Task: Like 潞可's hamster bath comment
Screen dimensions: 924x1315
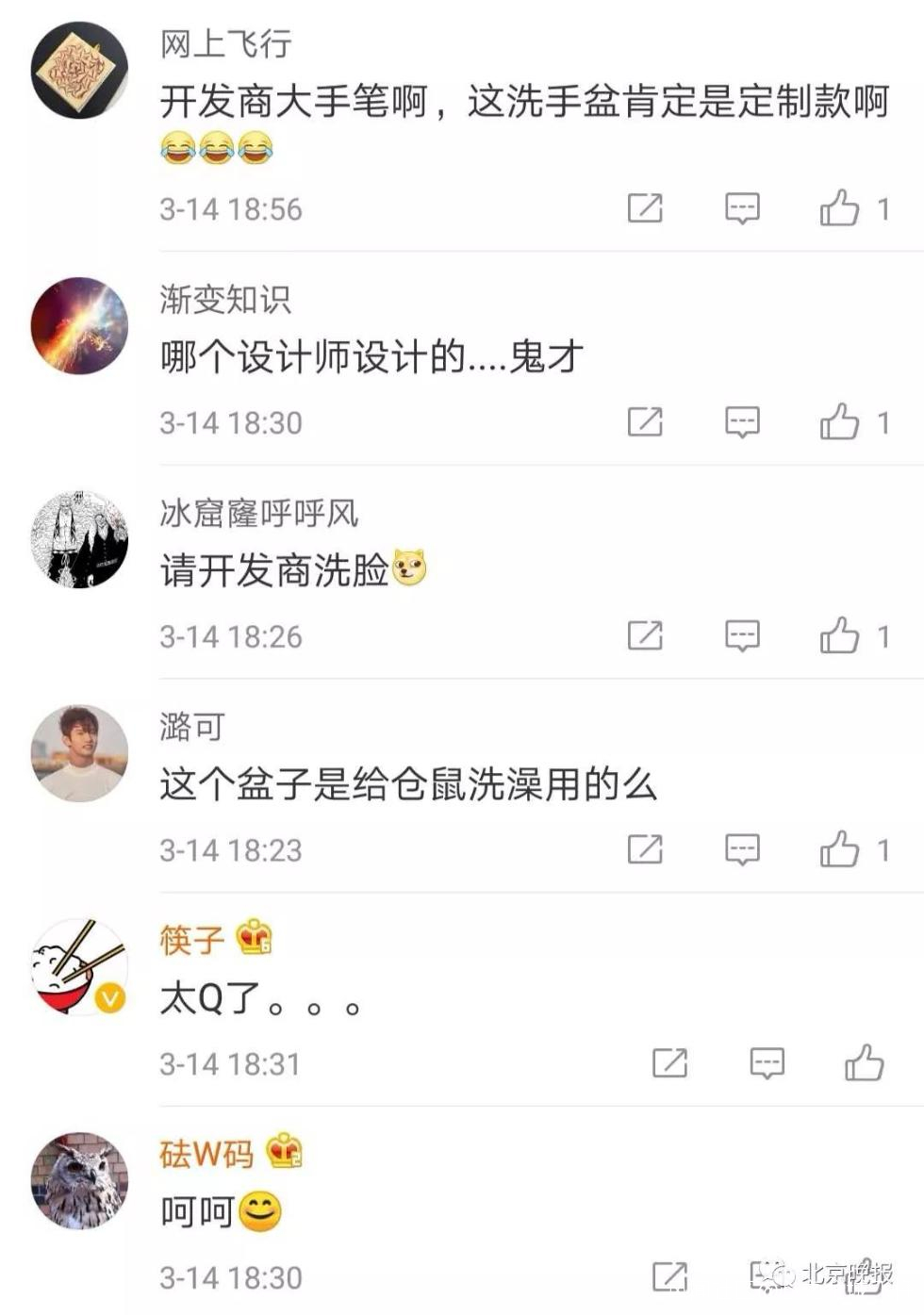Action: coord(839,849)
